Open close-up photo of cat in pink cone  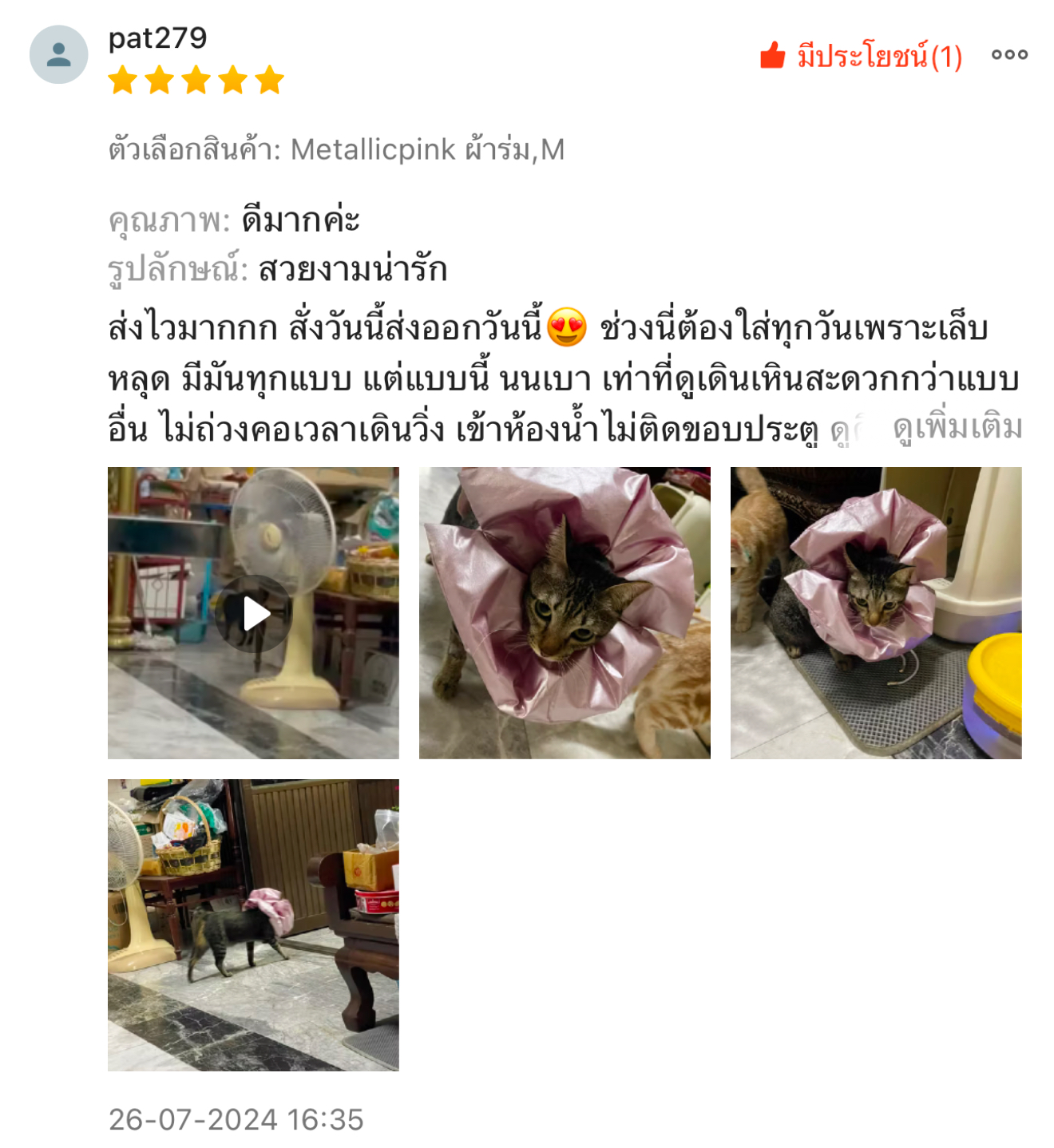coord(565,613)
